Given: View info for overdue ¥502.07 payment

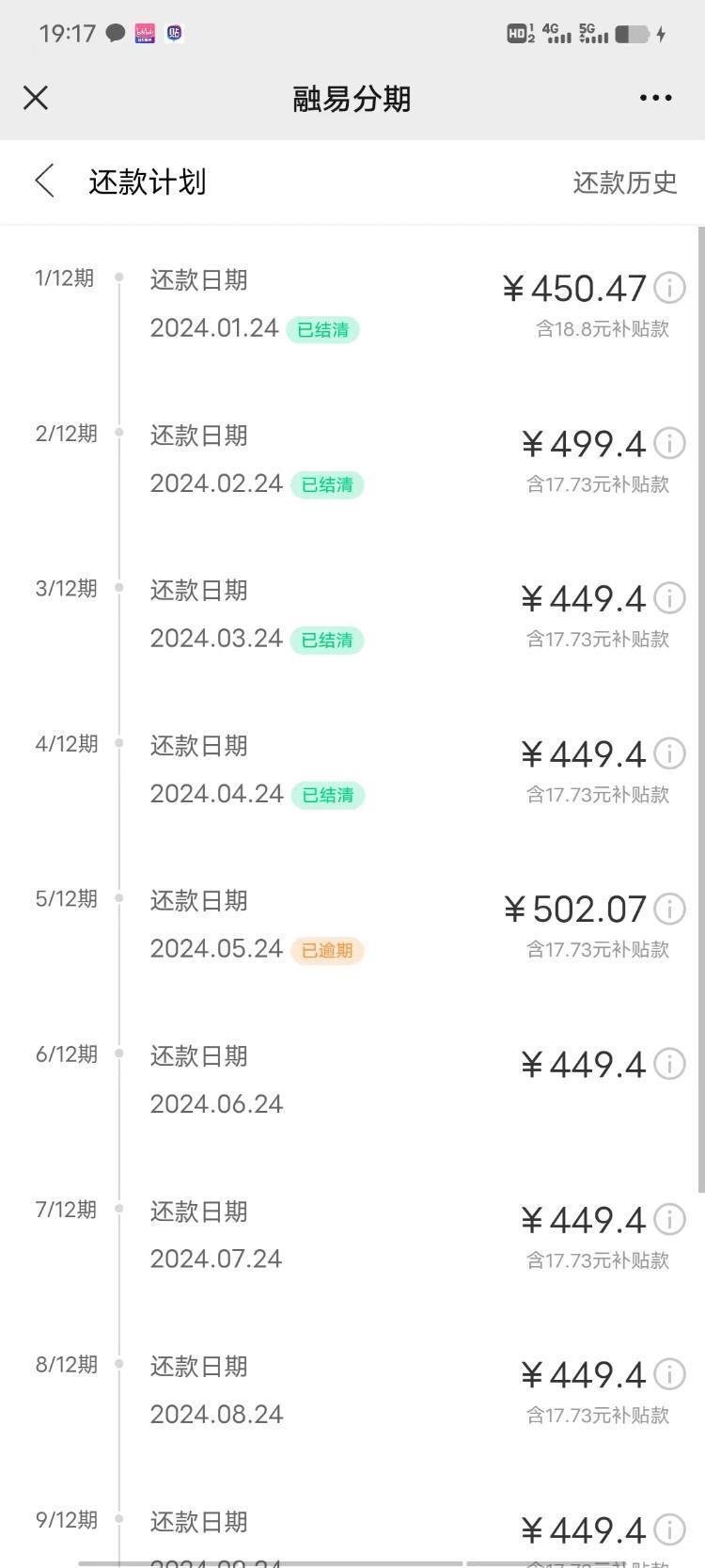Looking at the screenshot, I should tap(669, 909).
